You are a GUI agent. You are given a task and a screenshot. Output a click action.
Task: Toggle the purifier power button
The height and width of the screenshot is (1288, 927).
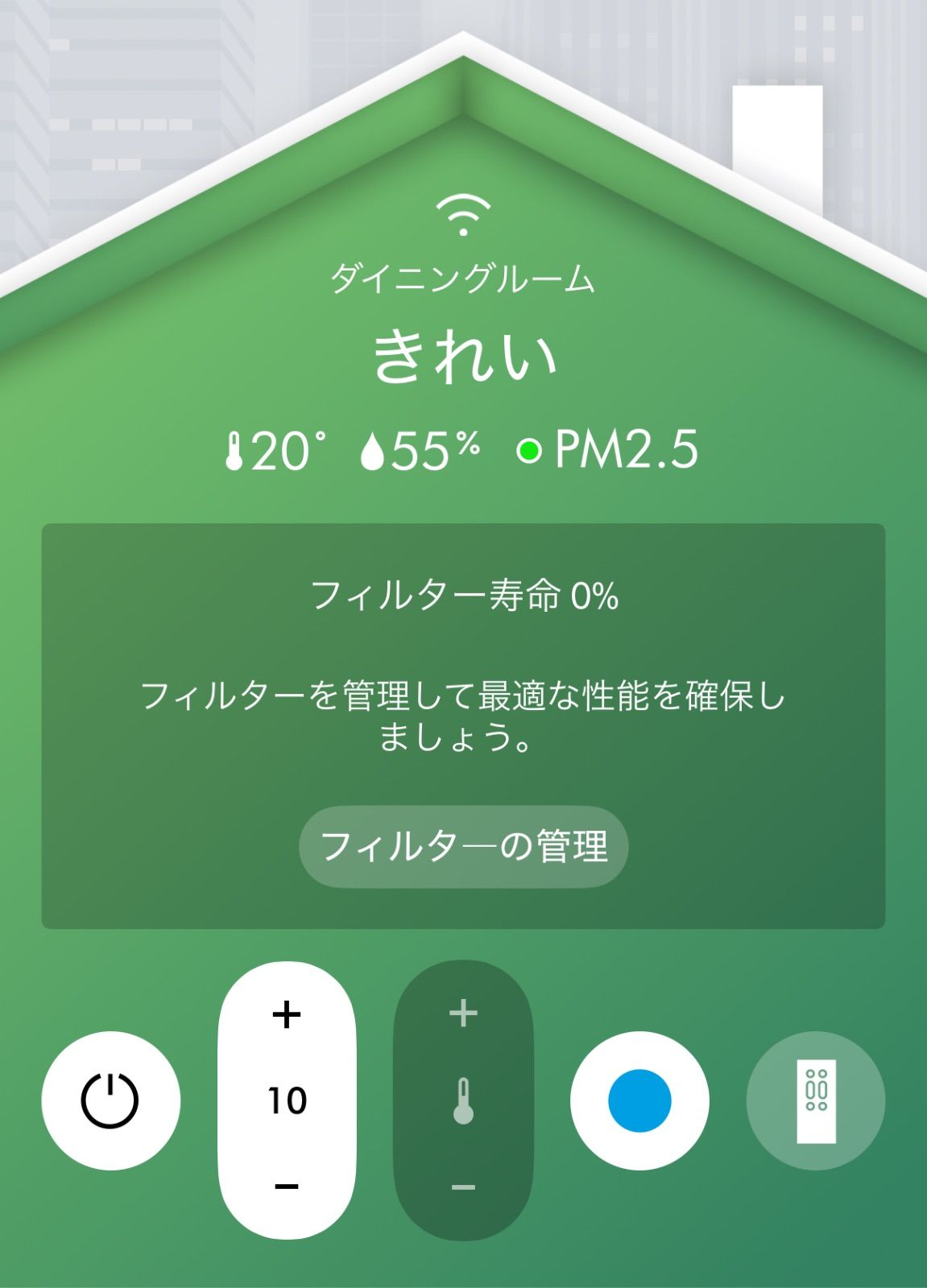pyautogui.click(x=110, y=1100)
